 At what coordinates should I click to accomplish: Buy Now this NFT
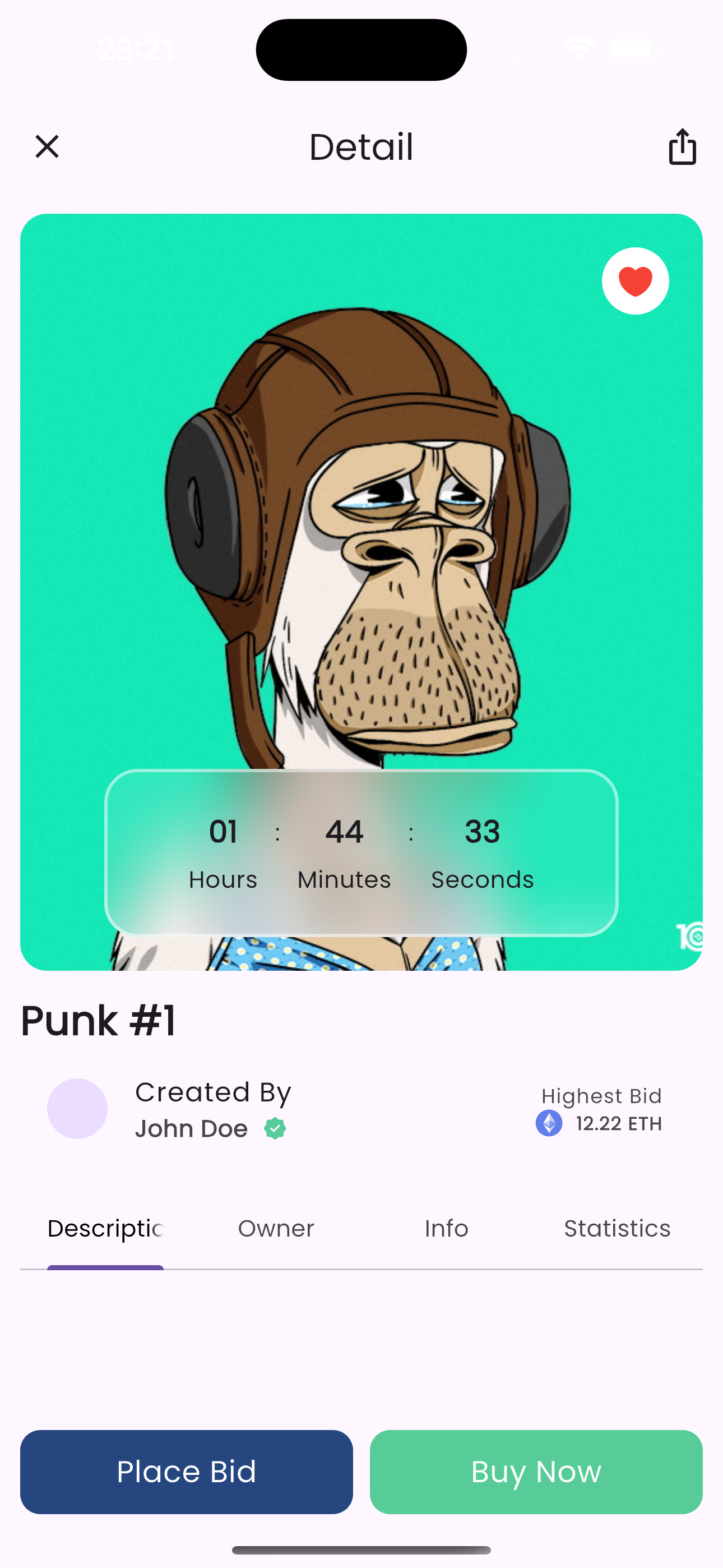click(x=536, y=1472)
